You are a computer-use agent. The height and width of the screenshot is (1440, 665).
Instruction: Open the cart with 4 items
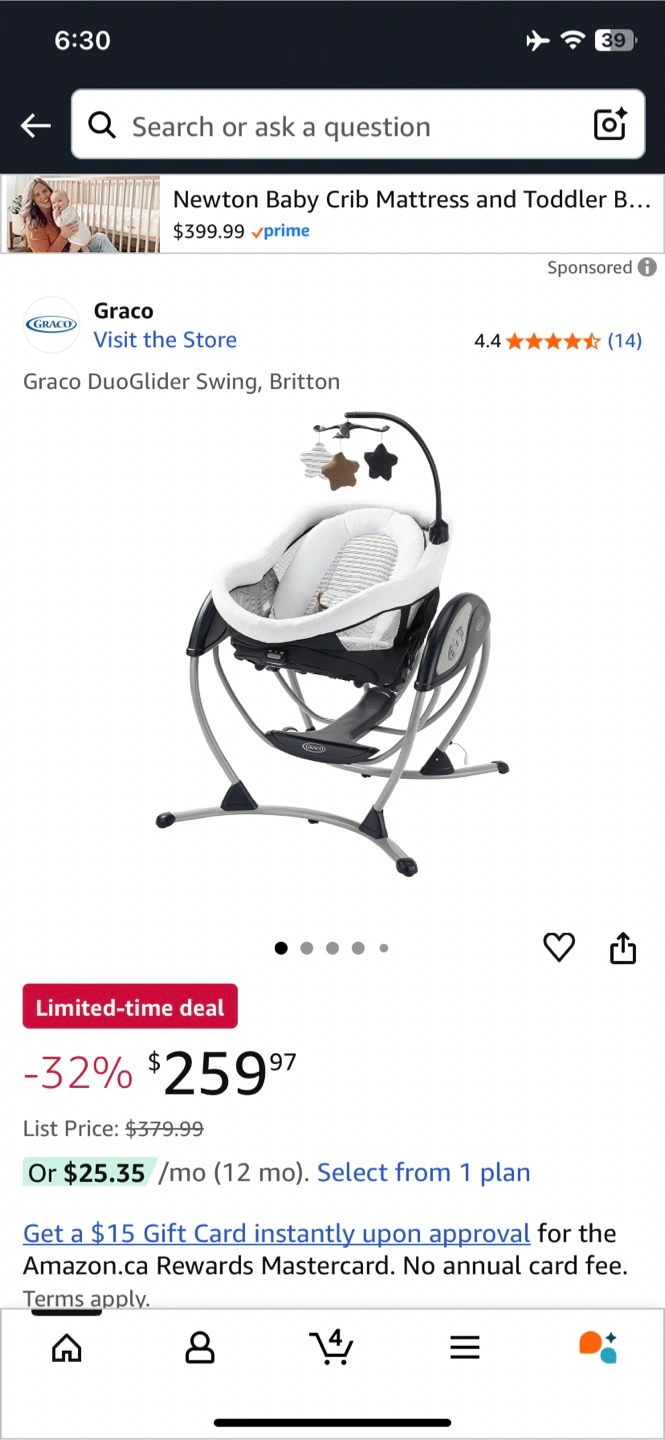click(x=331, y=1347)
